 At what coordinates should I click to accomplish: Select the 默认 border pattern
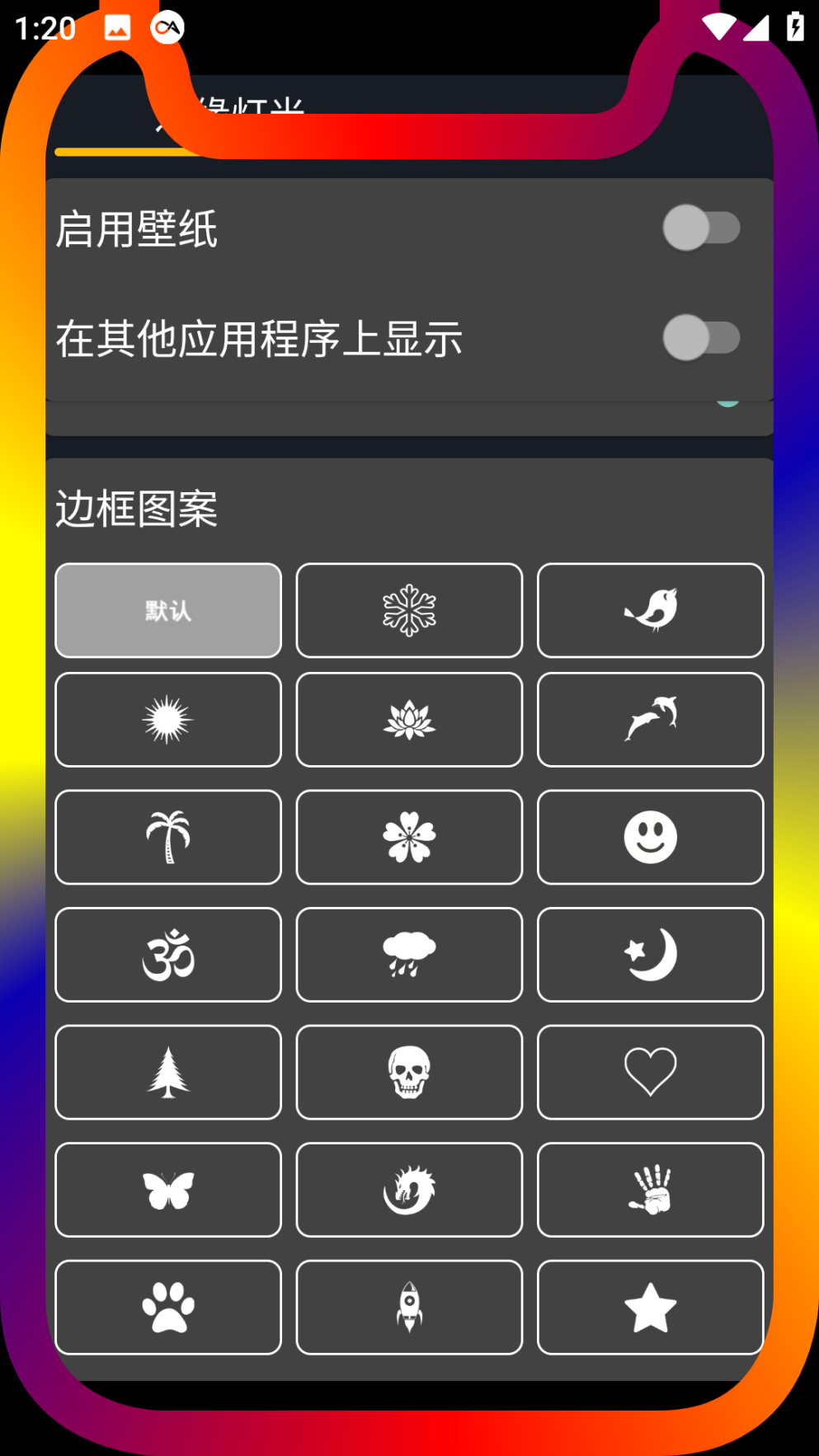pos(168,610)
